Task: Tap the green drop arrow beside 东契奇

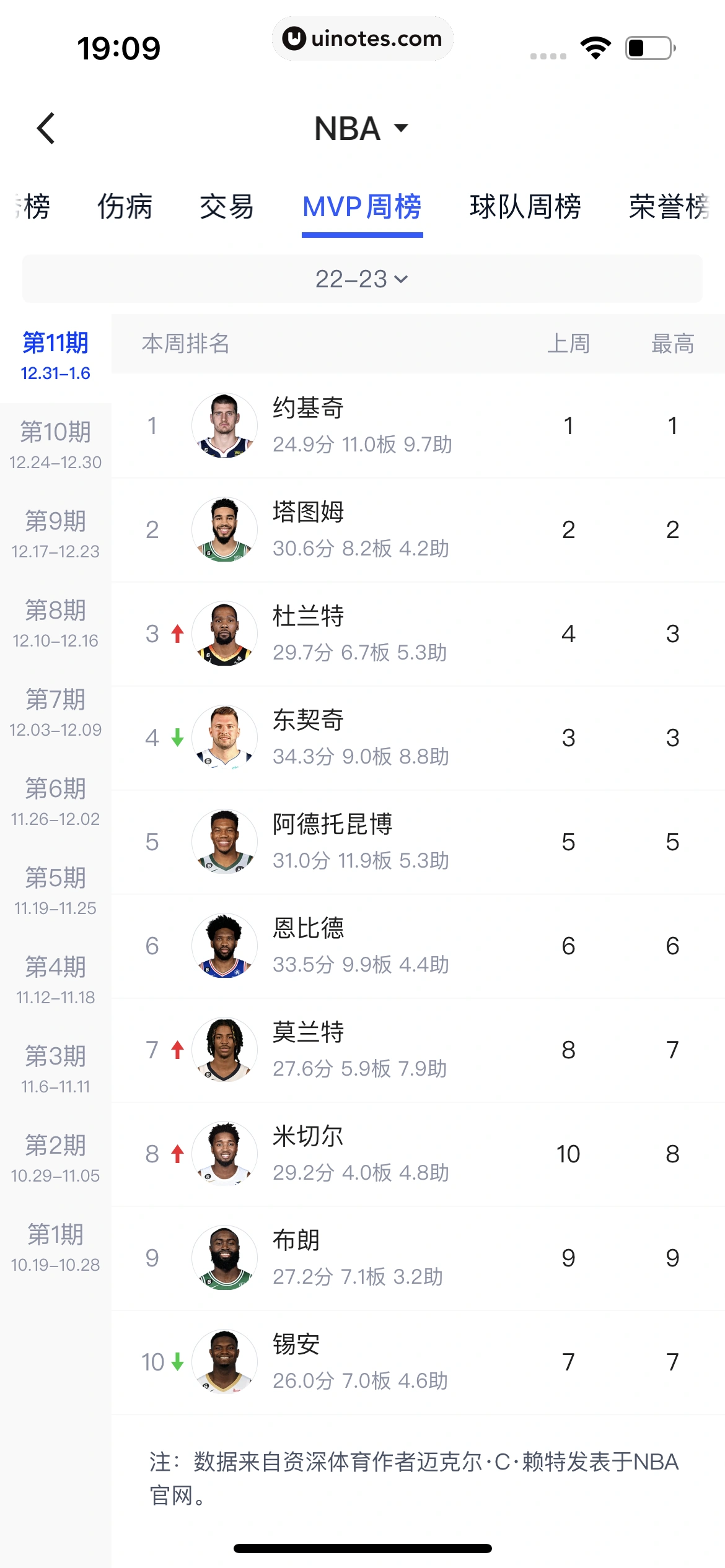Action: point(177,738)
